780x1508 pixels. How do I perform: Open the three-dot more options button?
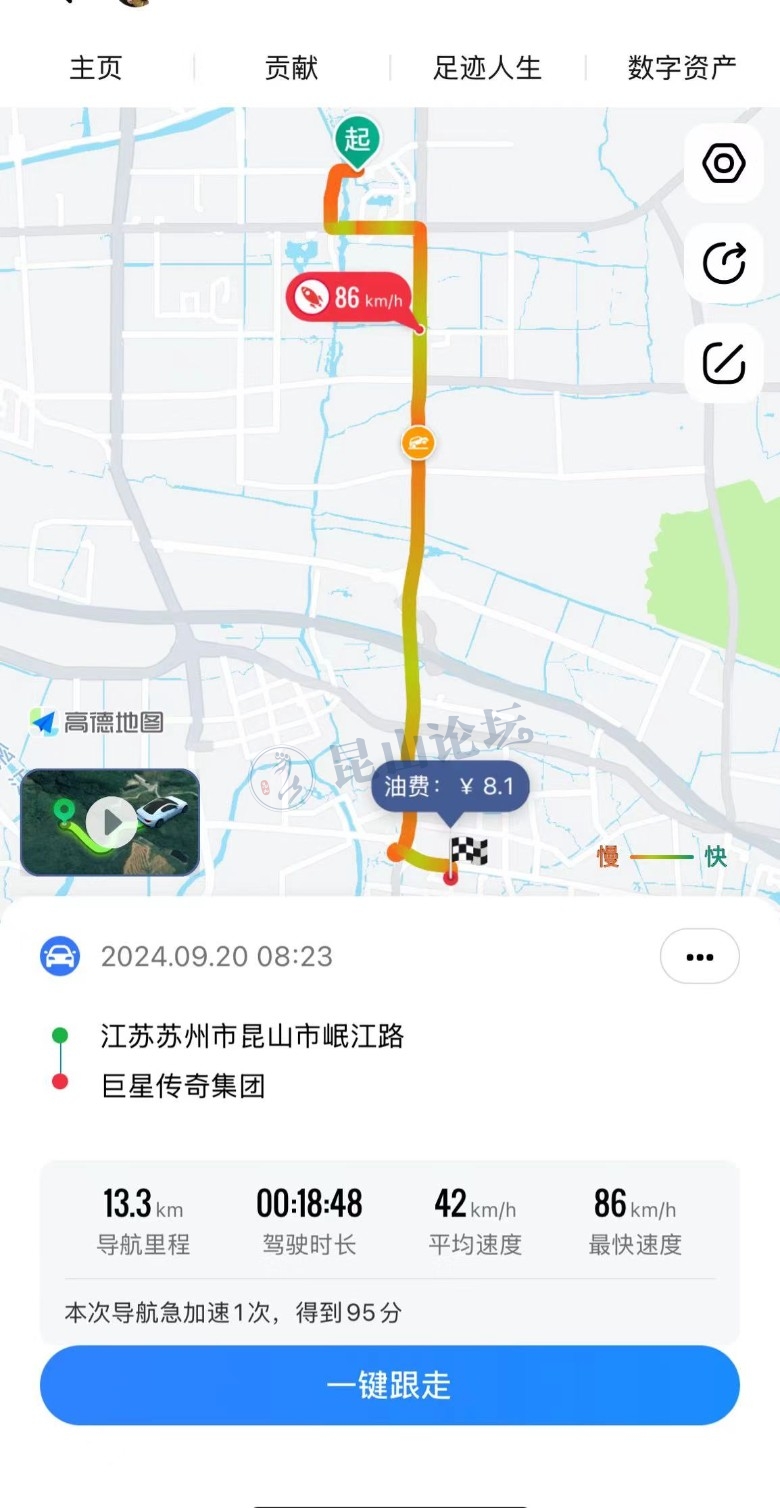pyautogui.click(x=699, y=956)
